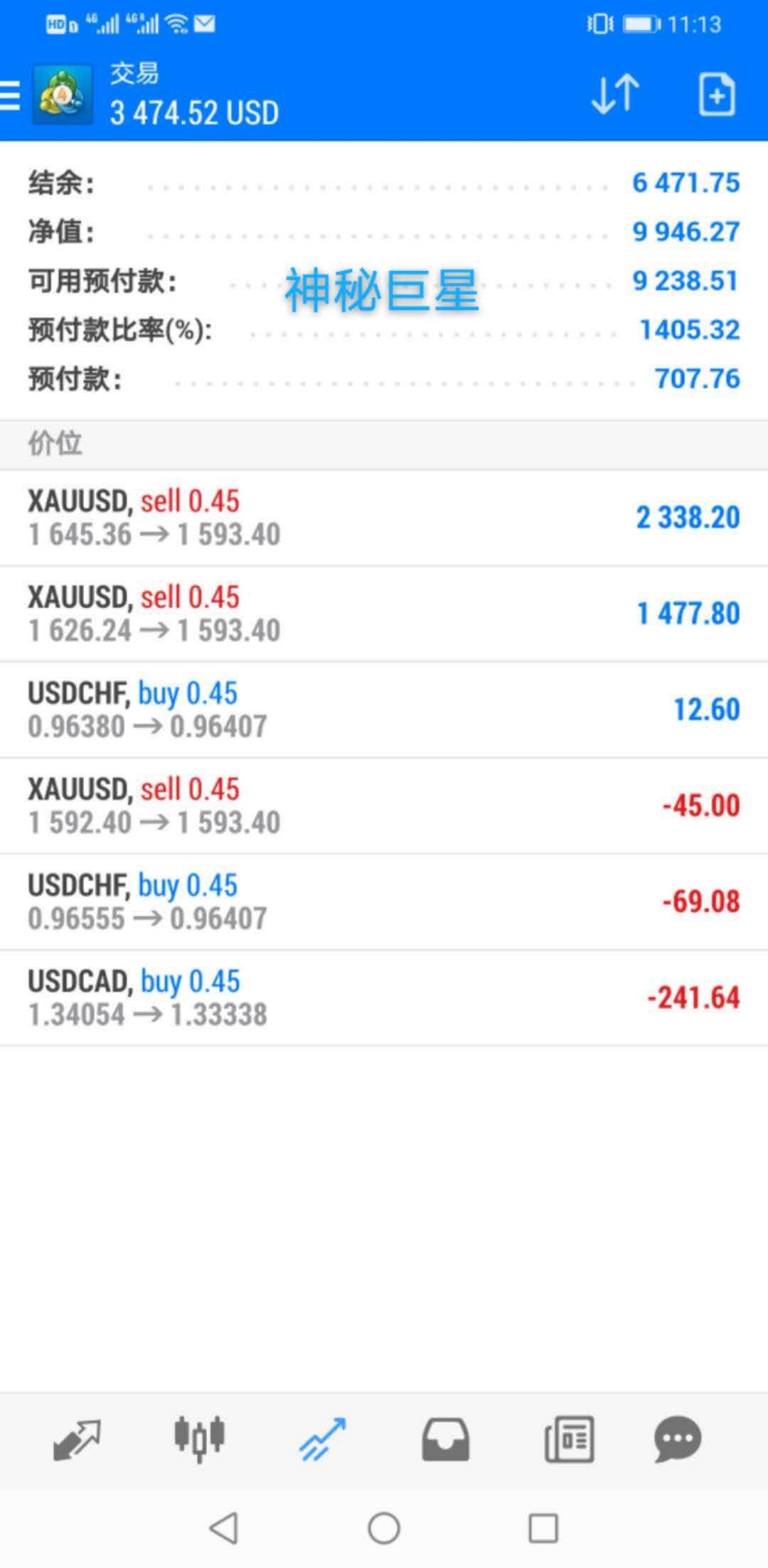Go to the system home screen

[384, 1527]
